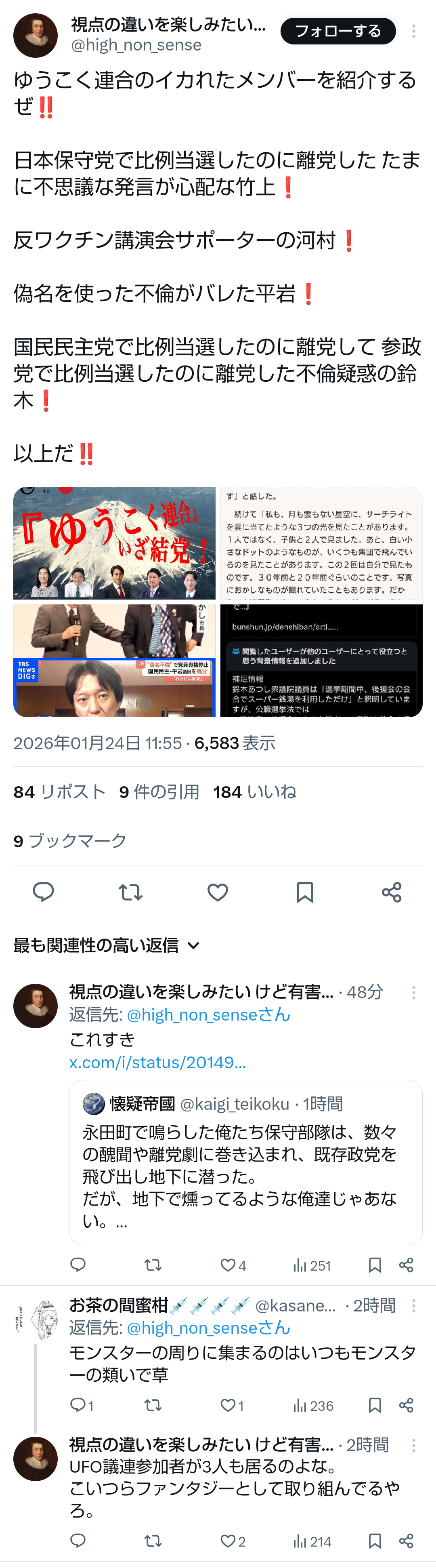Image resolution: width=436 pixels, height=1568 pixels.
Task: Open the x.com/i/status link in reply
Action: 157,1062
